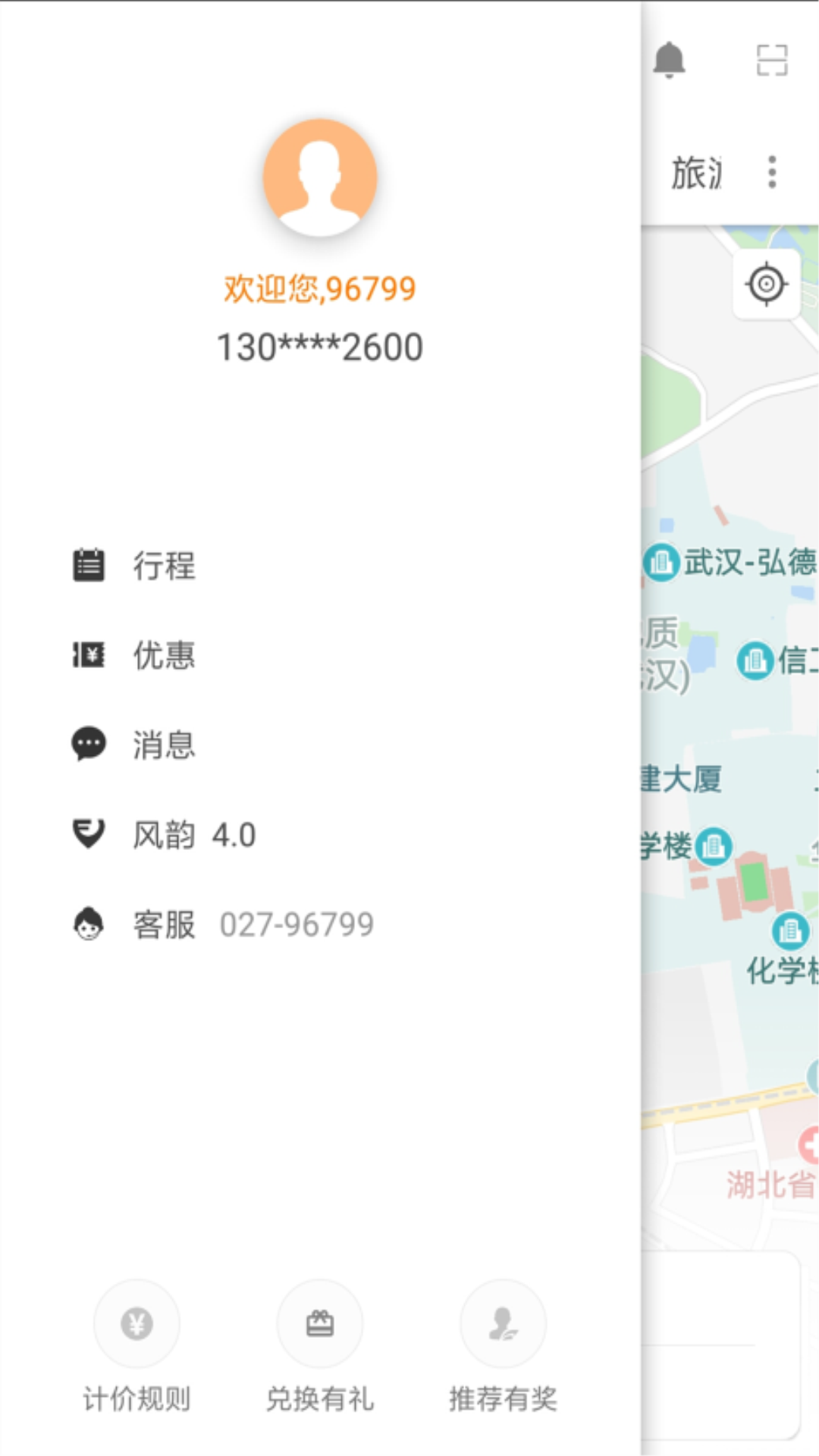Open the 客服 customer service entry

(163, 924)
